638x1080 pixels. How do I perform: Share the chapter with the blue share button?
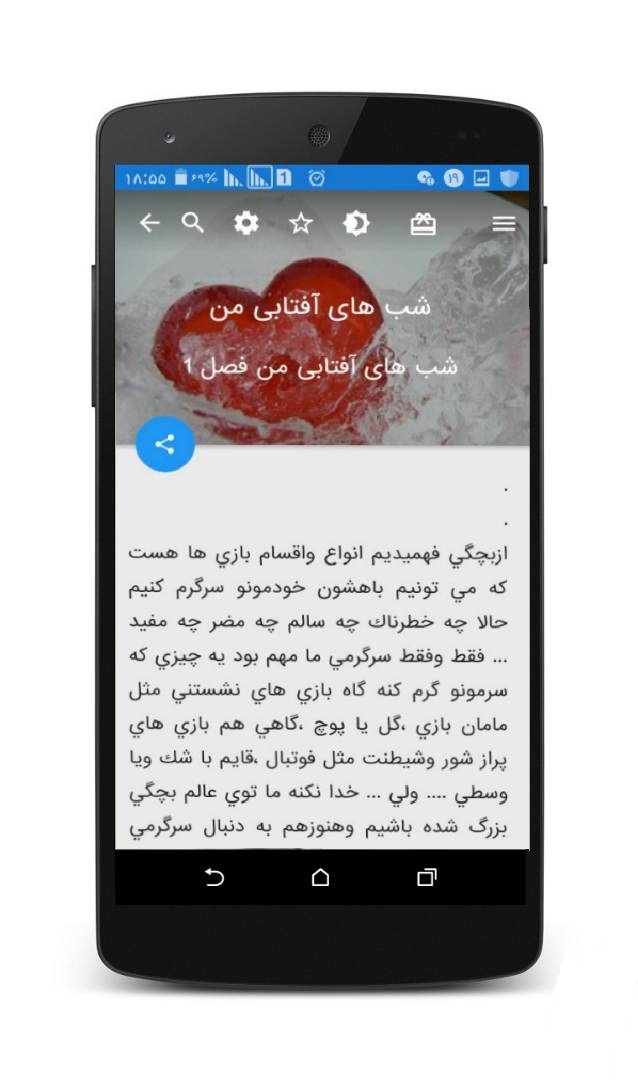(x=165, y=444)
